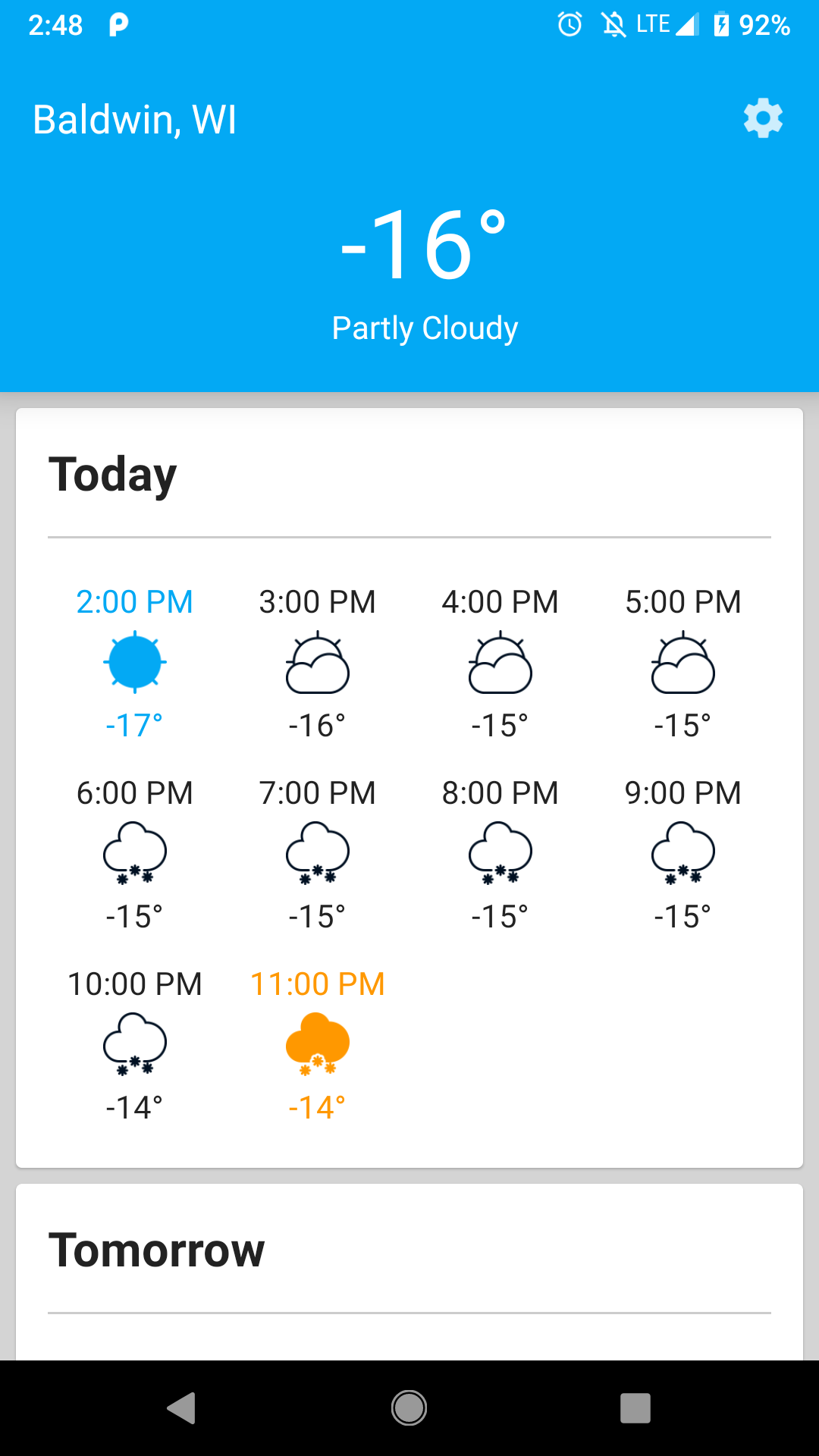
Task: Select the 3:00 PM hourly forecast
Action: [317, 663]
